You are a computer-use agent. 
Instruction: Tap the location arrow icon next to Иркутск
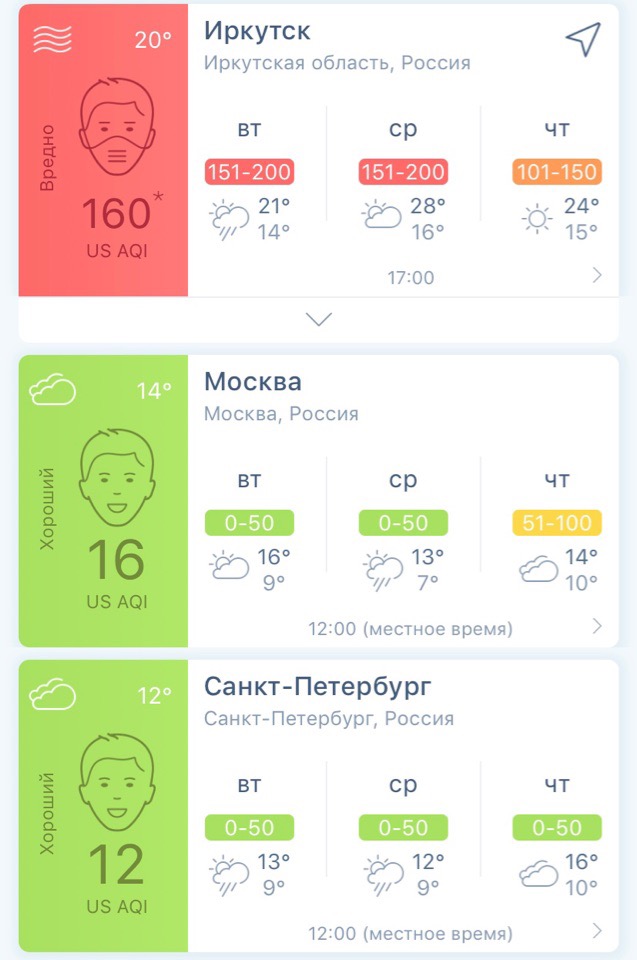tap(583, 40)
